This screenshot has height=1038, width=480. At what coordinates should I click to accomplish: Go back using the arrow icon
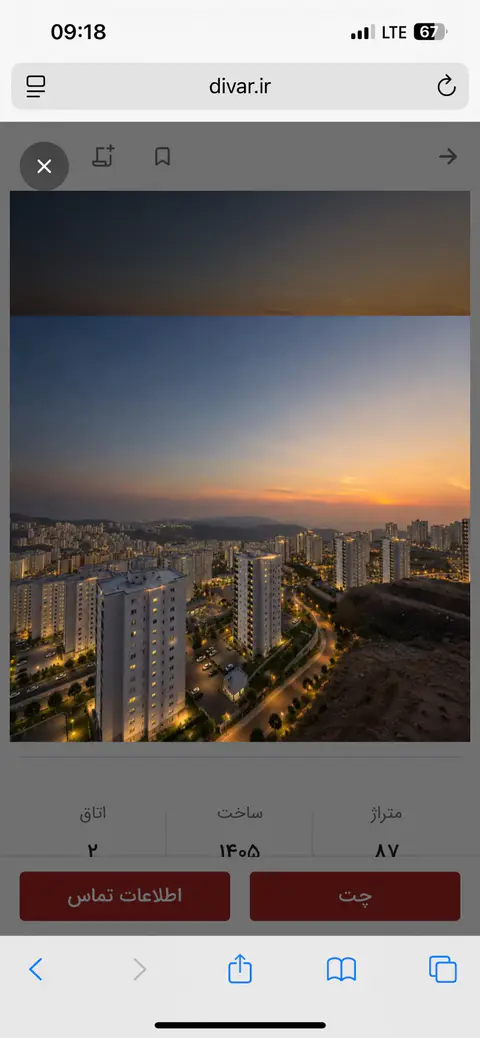click(x=448, y=156)
